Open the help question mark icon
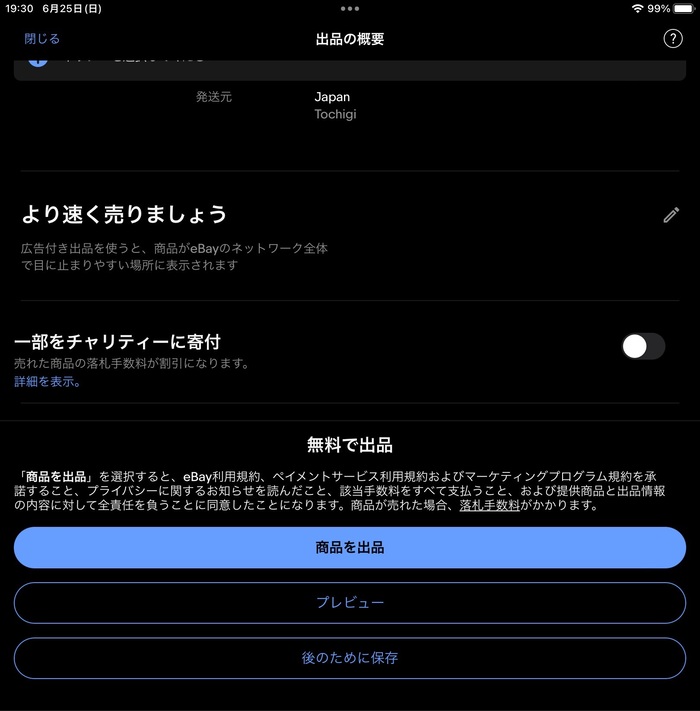Screen dimensions: 700x711 (673, 39)
